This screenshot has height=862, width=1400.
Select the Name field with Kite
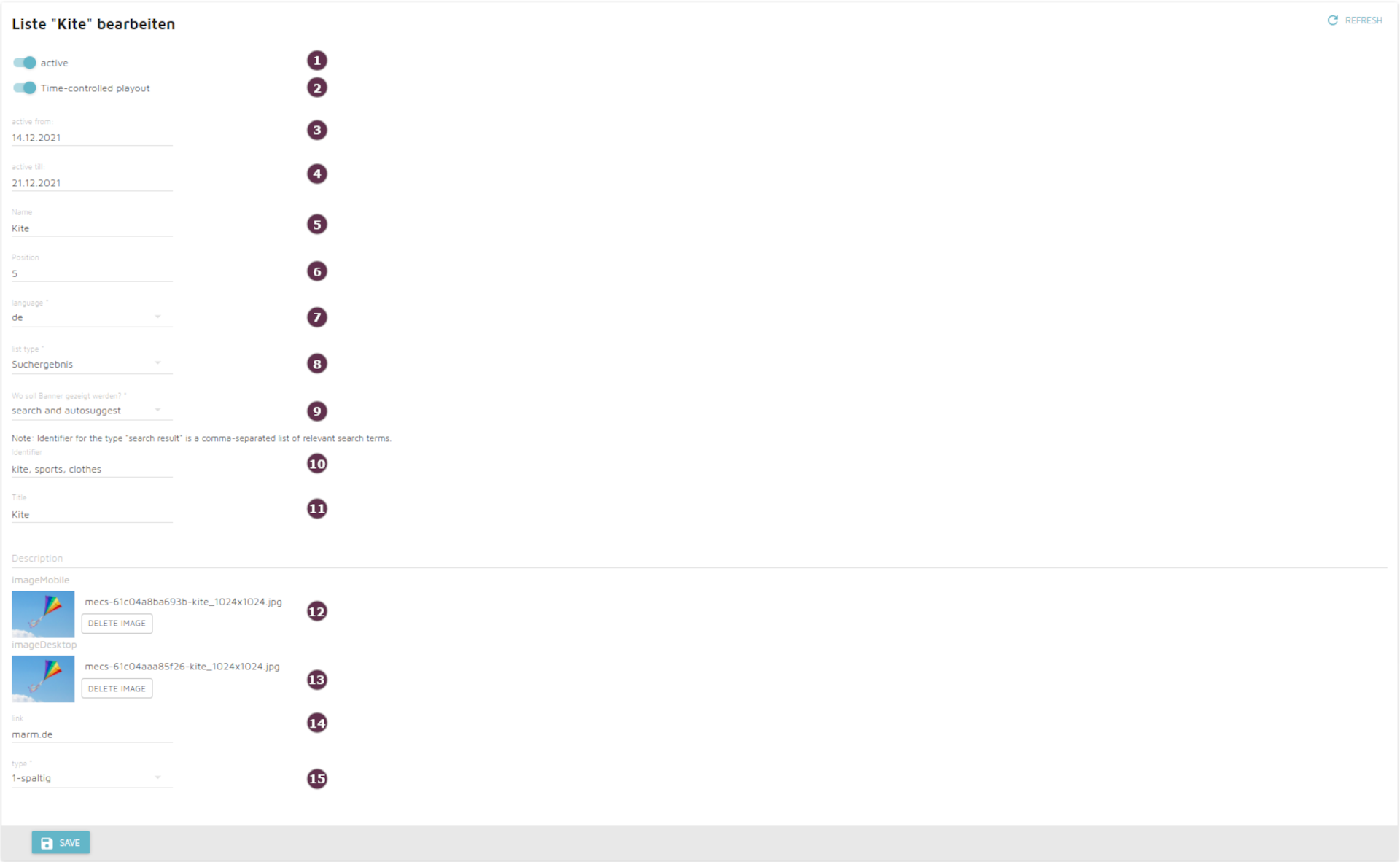click(91, 228)
